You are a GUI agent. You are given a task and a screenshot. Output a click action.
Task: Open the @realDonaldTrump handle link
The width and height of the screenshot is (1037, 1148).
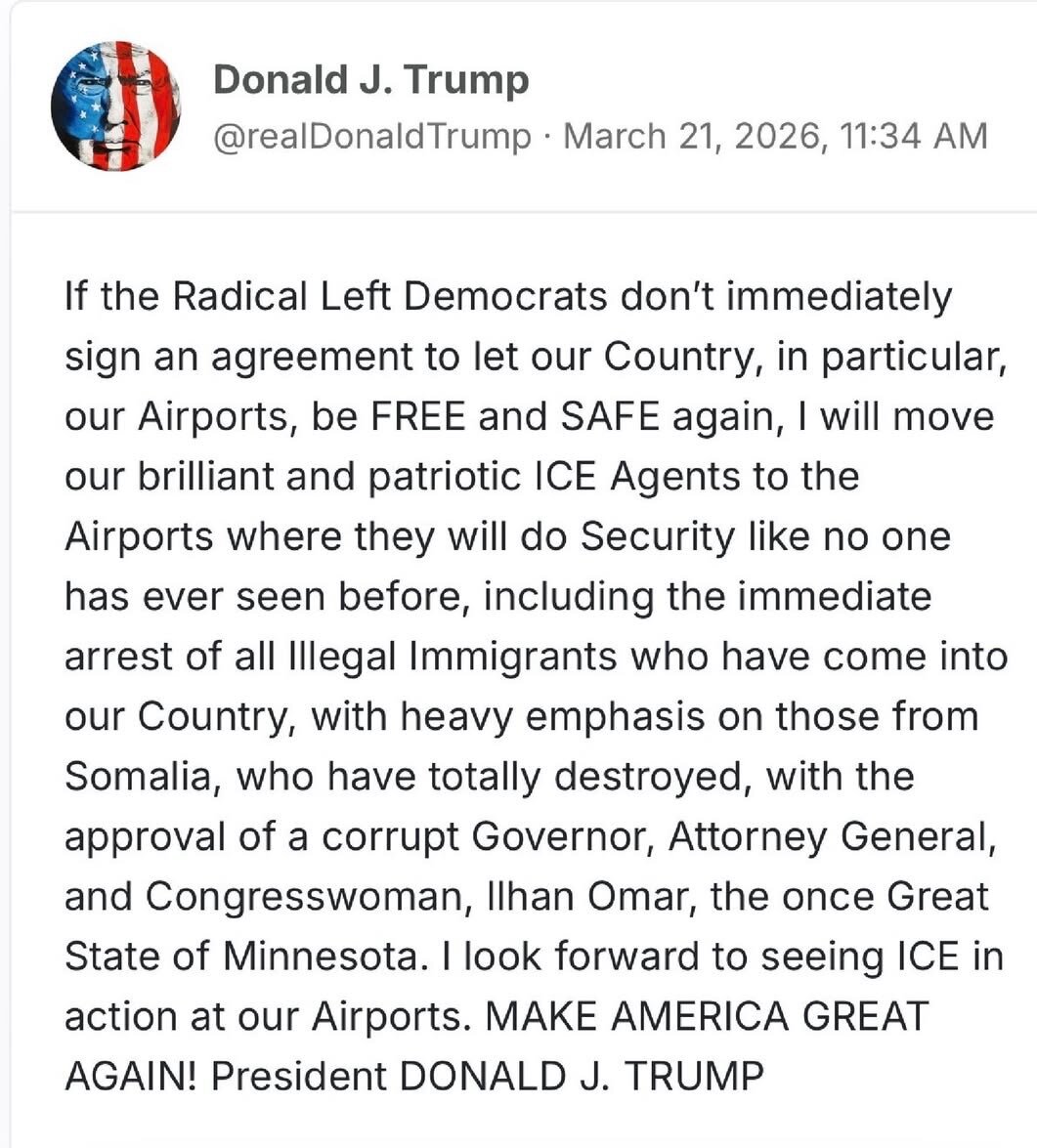point(372,136)
